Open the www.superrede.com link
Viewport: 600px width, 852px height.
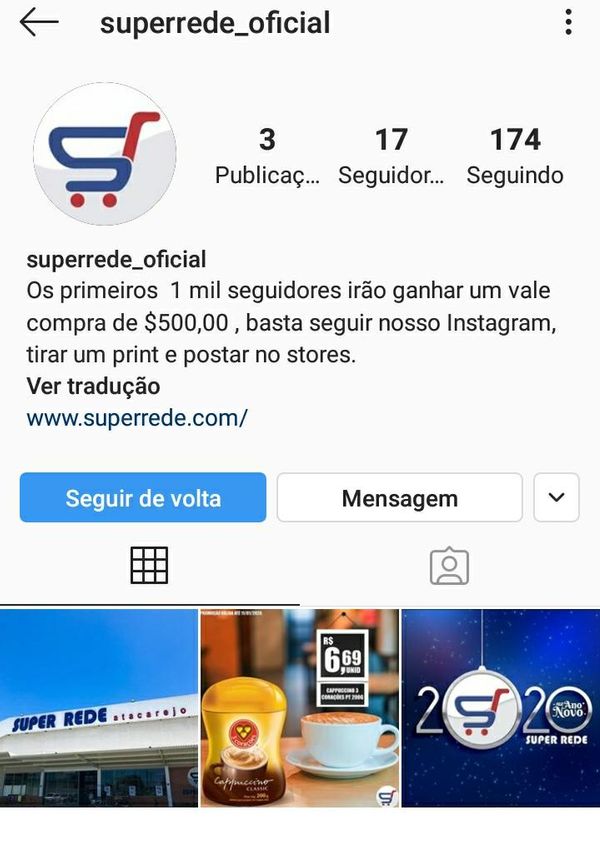click(137, 417)
